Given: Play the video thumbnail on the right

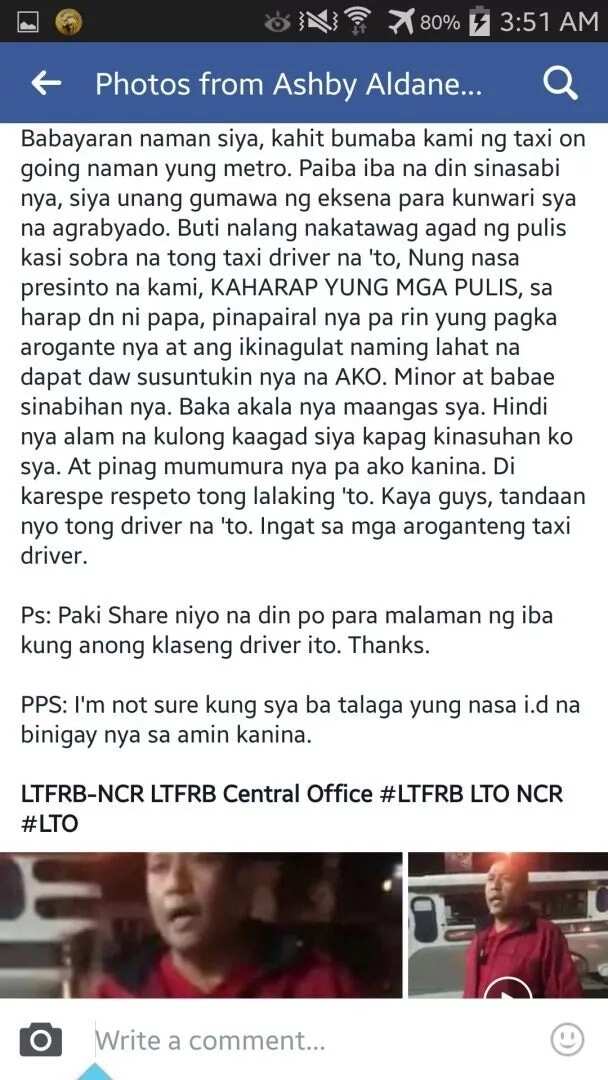Looking at the screenshot, I should click(508, 925).
